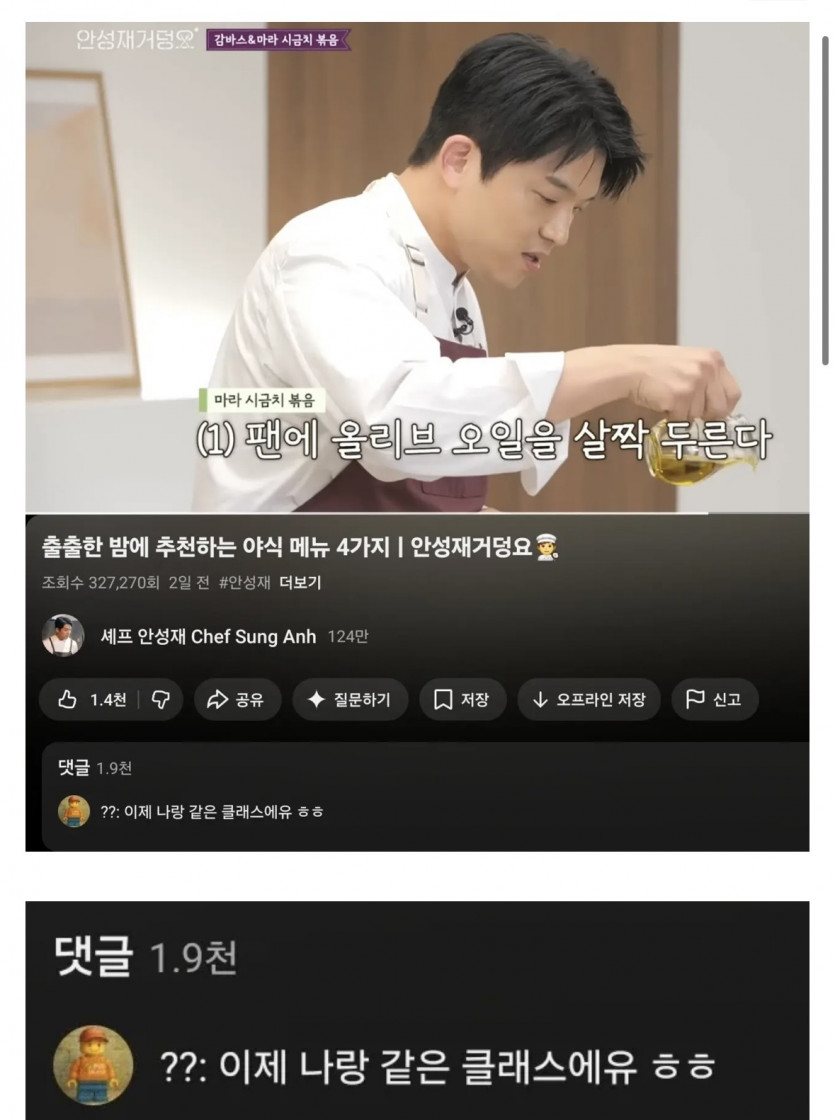This screenshot has width=835, height=1120.
Task: Tap the #안성재 hashtag
Action: [244, 583]
